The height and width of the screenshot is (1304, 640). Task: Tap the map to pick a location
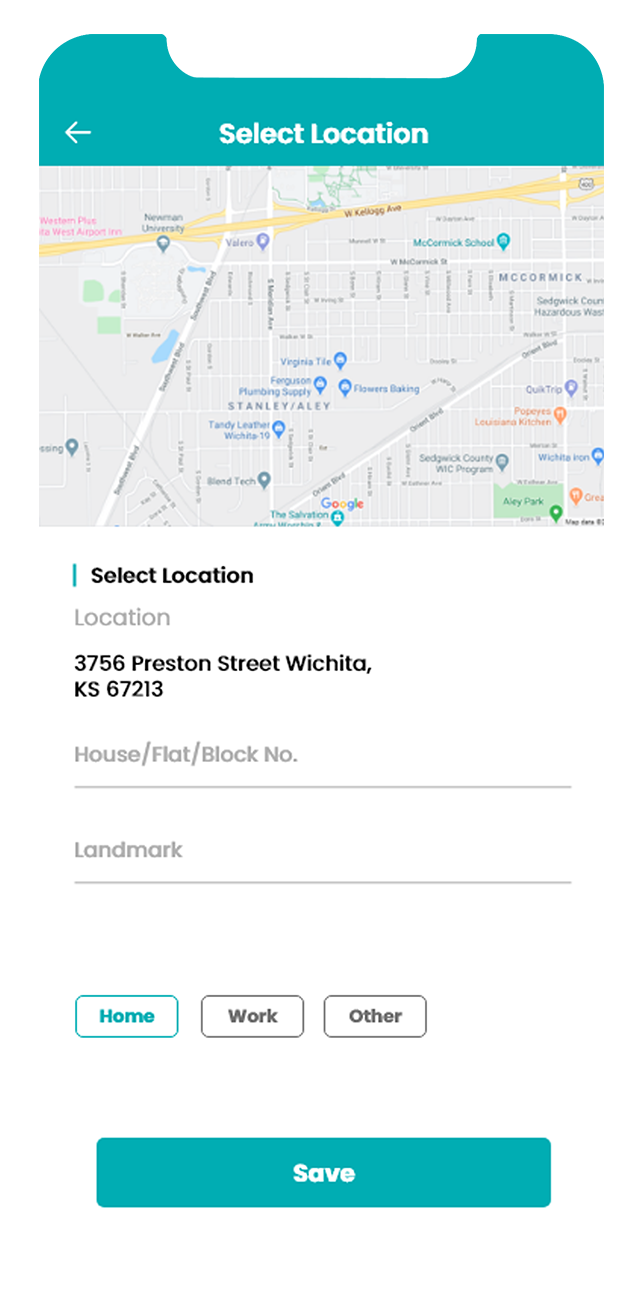(321, 345)
